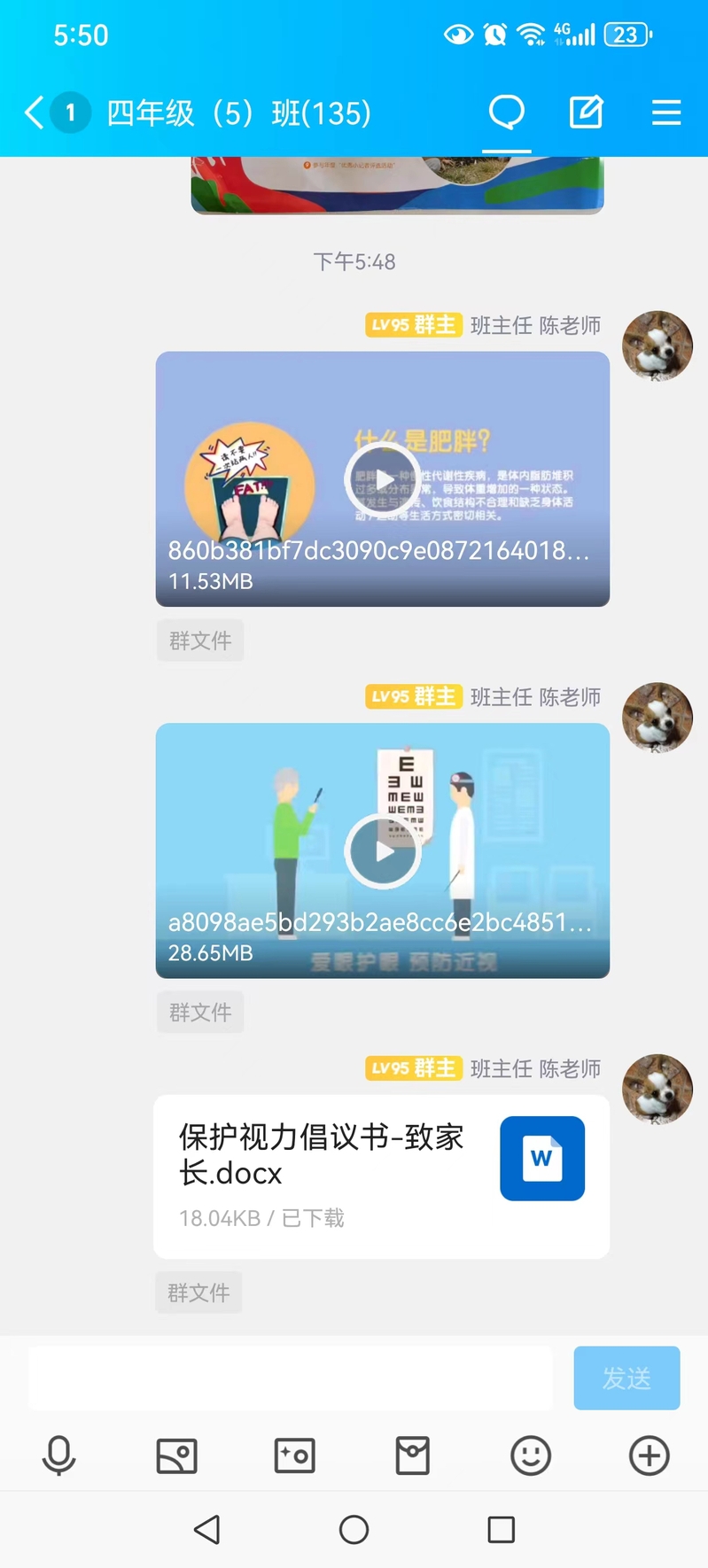Play the 11.53MB obesity video

click(383, 479)
